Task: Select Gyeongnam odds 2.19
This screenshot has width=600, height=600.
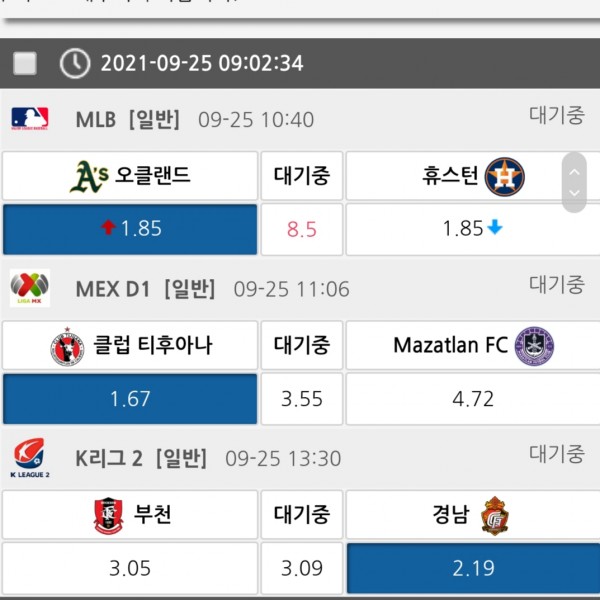Action: click(472, 568)
